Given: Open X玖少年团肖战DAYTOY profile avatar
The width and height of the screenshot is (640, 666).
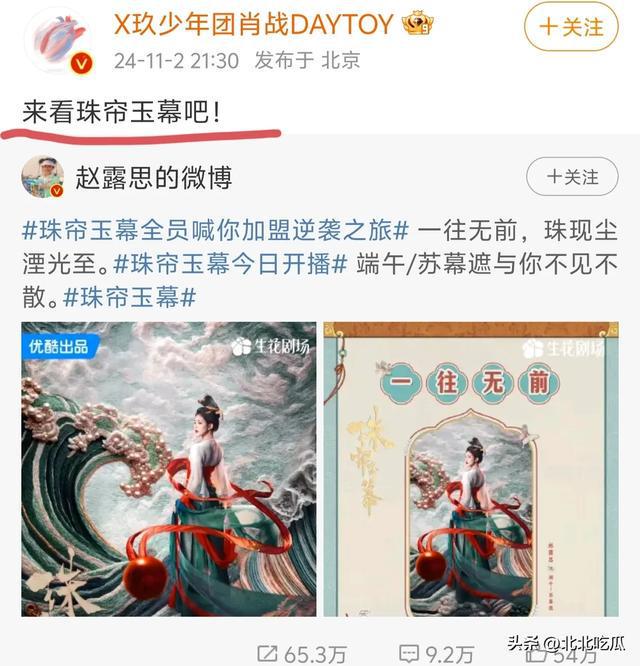Looking at the screenshot, I should pos(56,38).
